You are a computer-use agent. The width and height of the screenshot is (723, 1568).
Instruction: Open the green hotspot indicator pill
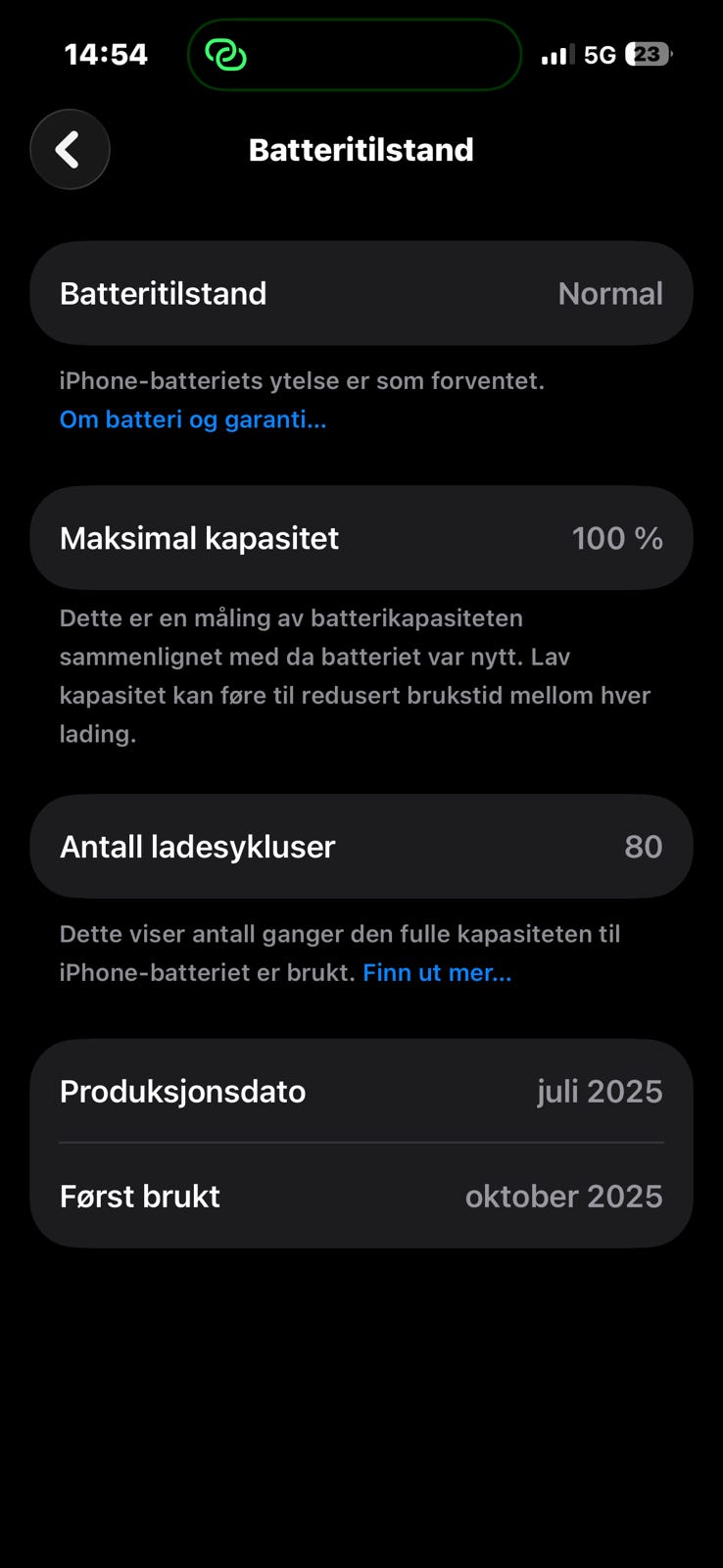[354, 55]
